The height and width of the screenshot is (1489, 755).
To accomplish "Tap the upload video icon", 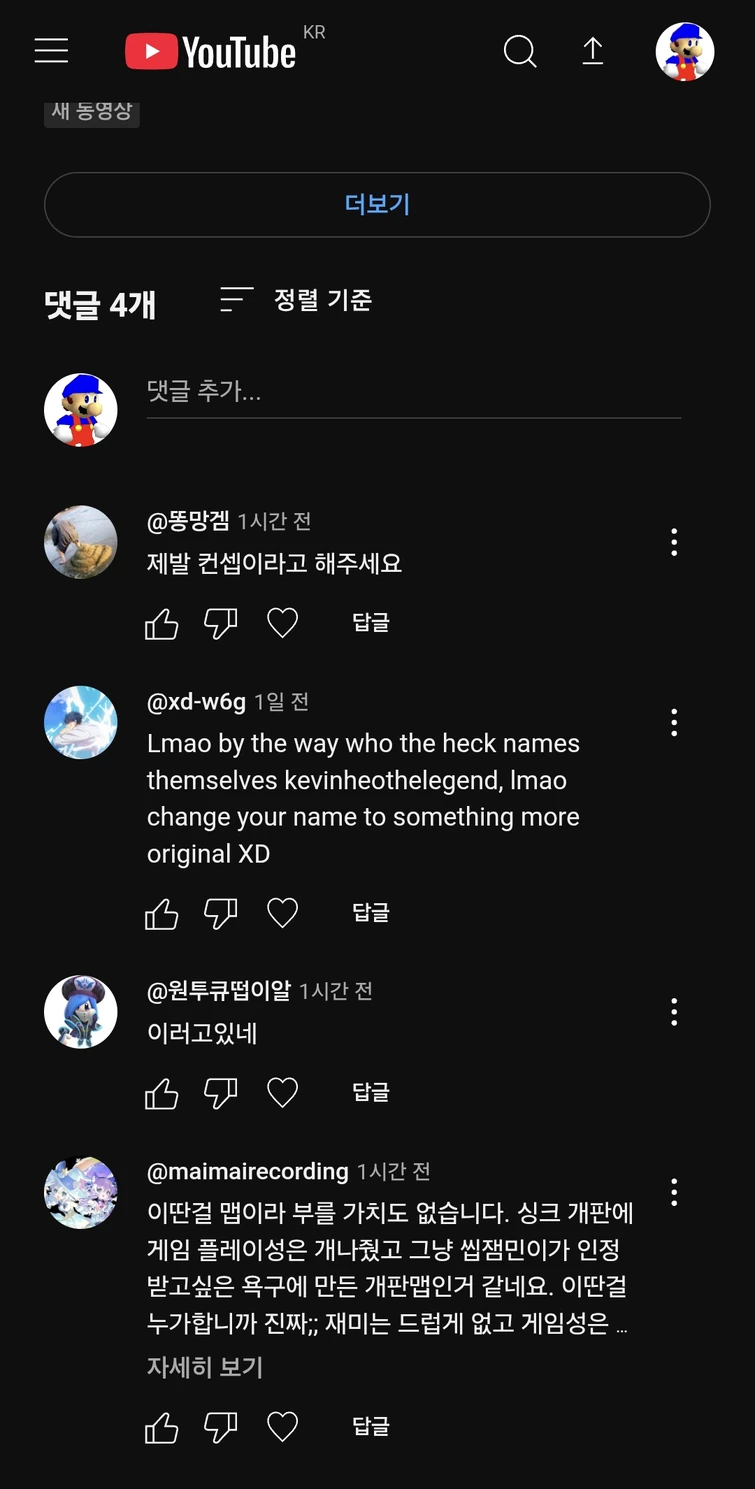I will point(593,51).
